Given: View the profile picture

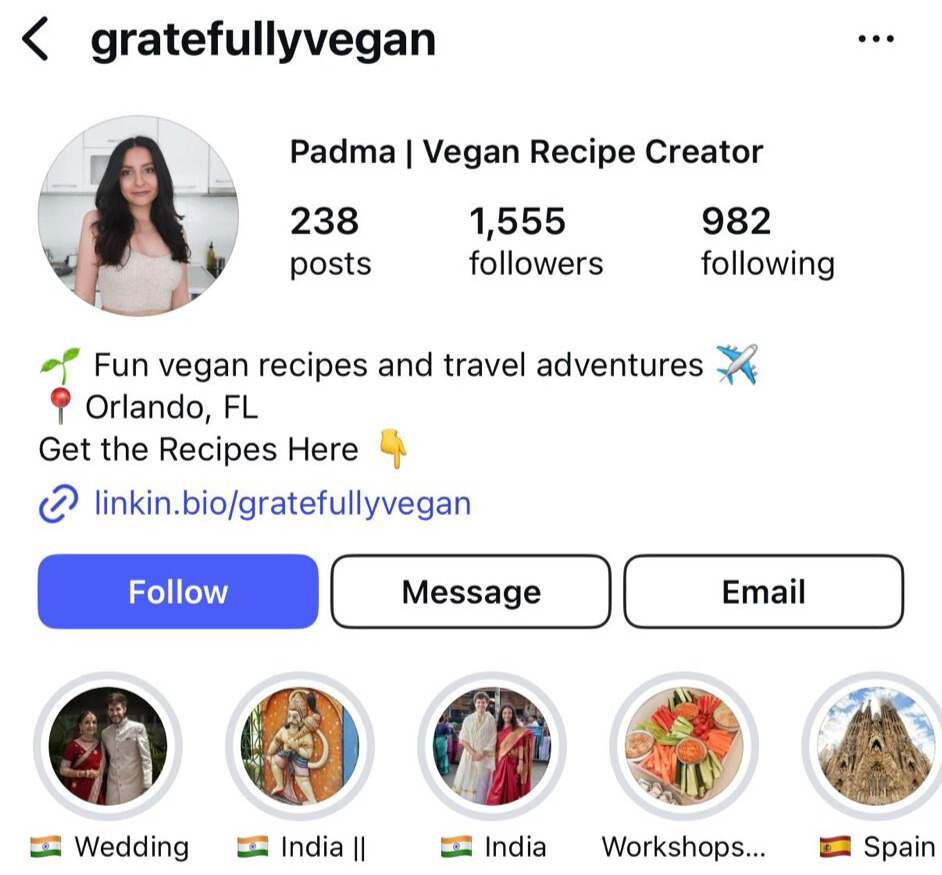Looking at the screenshot, I should click(138, 216).
